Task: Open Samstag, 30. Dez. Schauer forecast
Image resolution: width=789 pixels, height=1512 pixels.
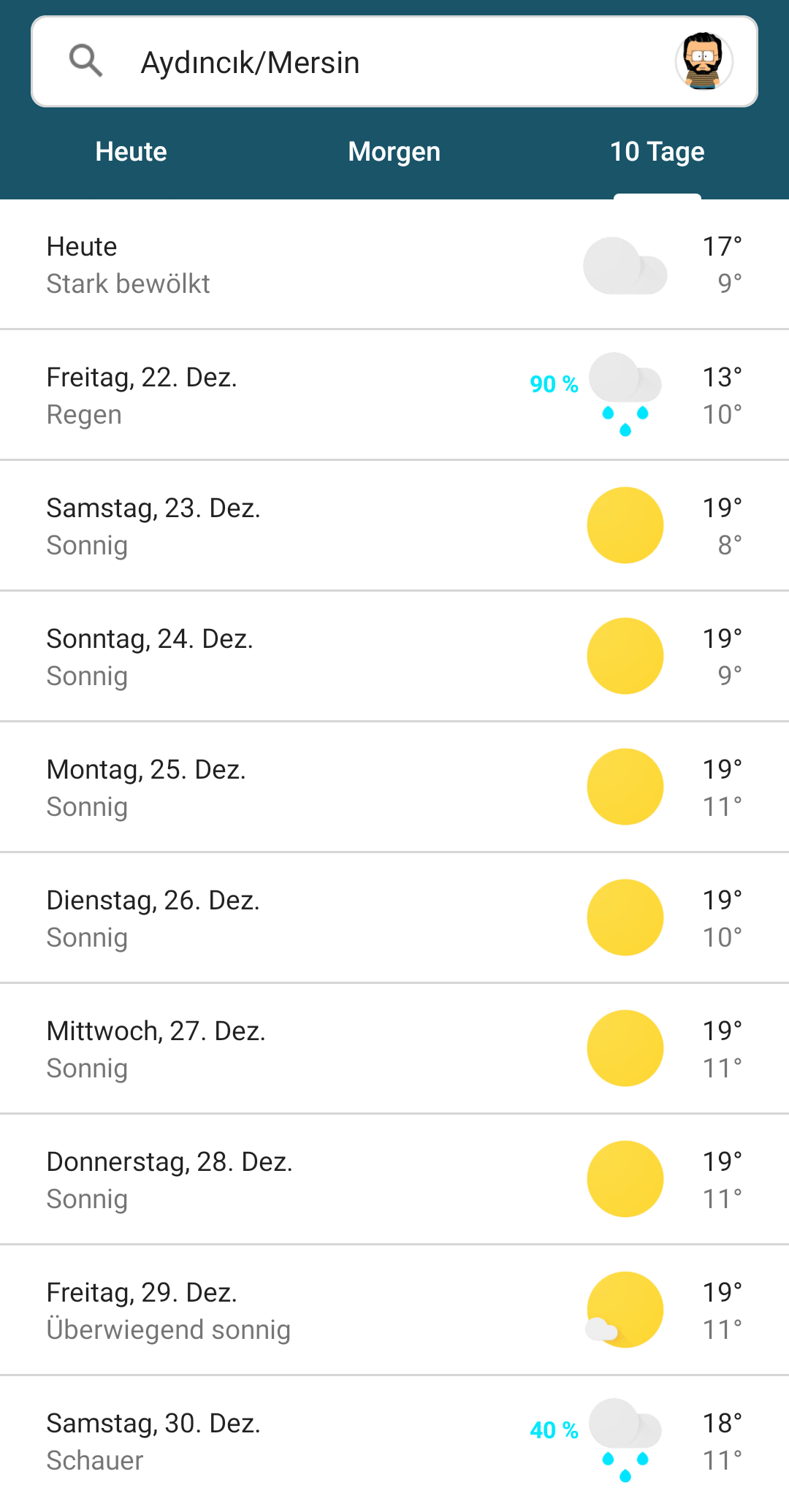Action: [394, 1441]
